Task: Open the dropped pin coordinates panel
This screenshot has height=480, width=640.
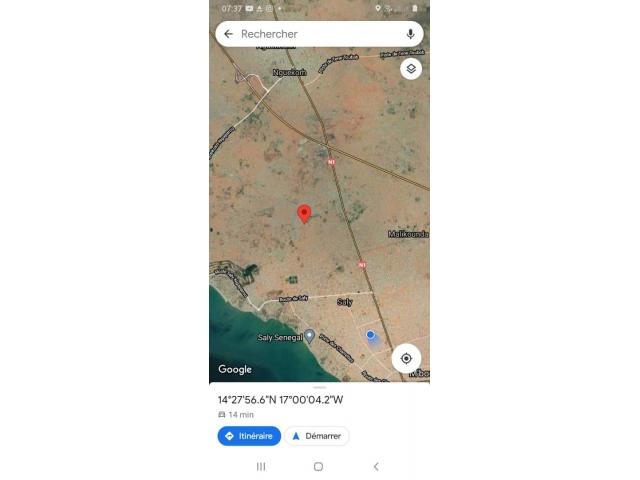Action: (x=280, y=400)
